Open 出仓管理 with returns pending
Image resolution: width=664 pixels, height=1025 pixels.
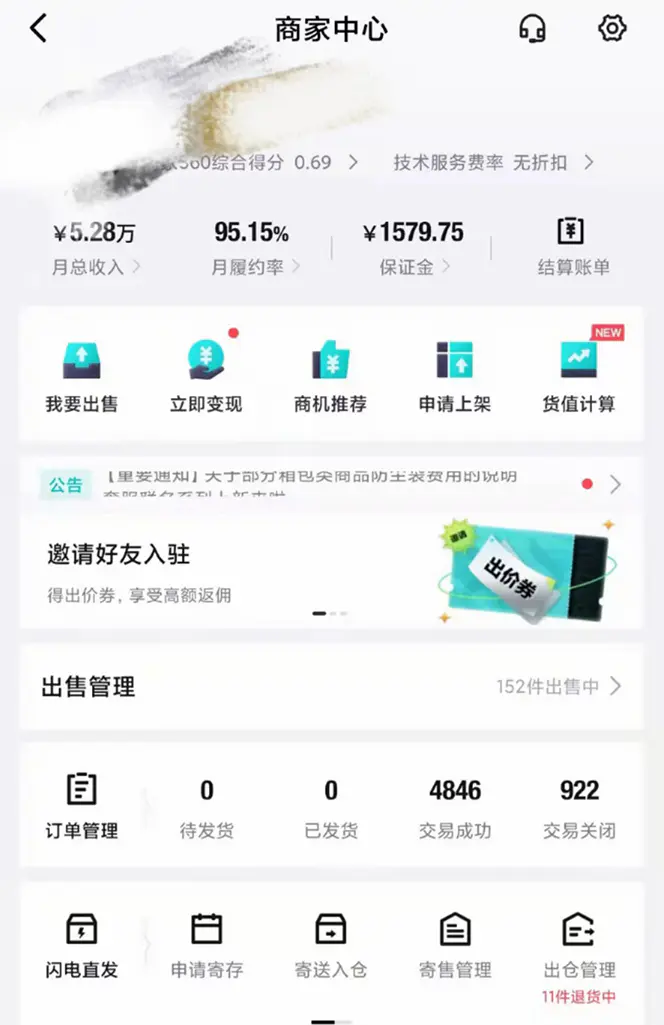[579, 948]
